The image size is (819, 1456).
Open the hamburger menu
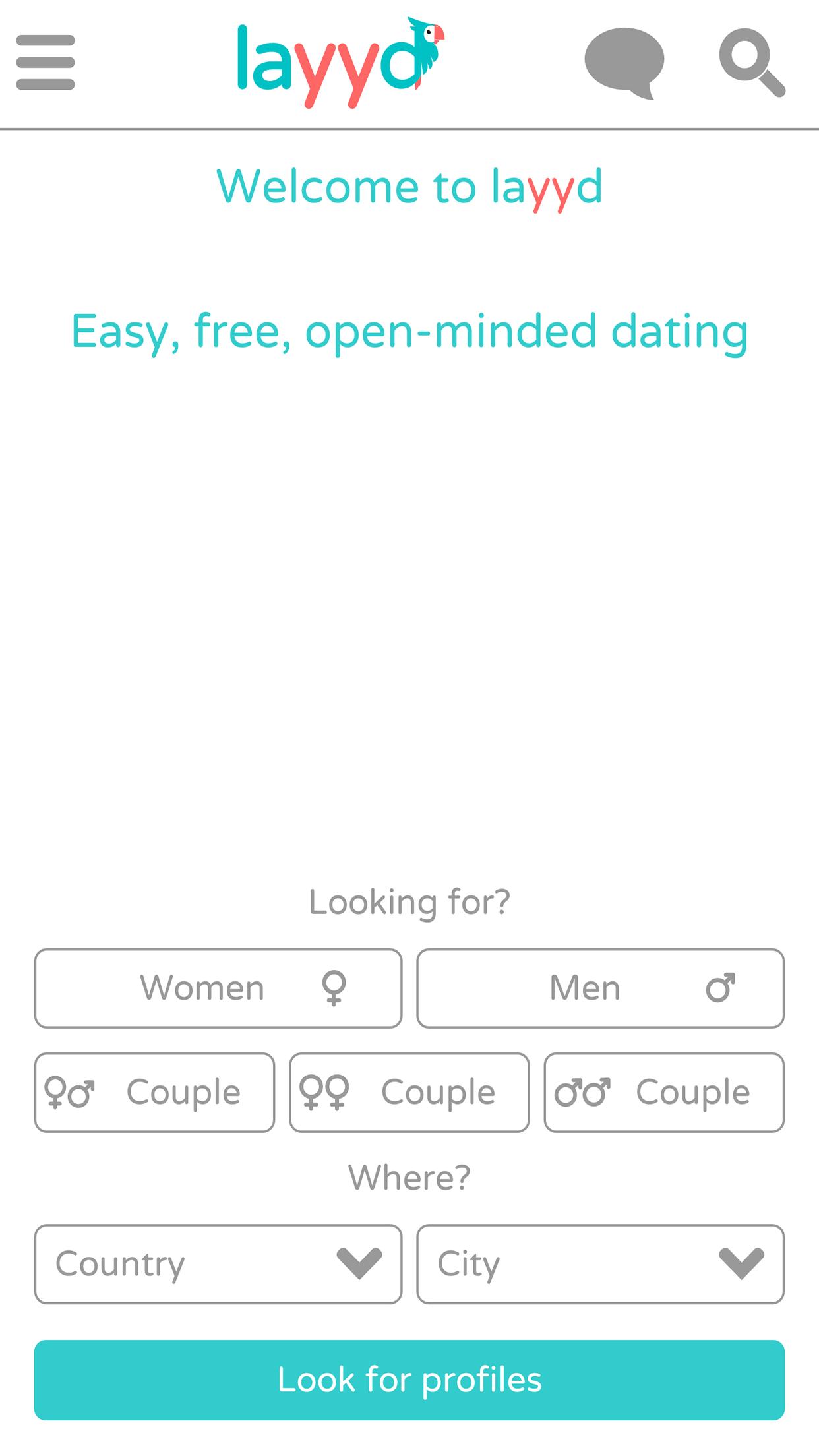[x=45, y=63]
